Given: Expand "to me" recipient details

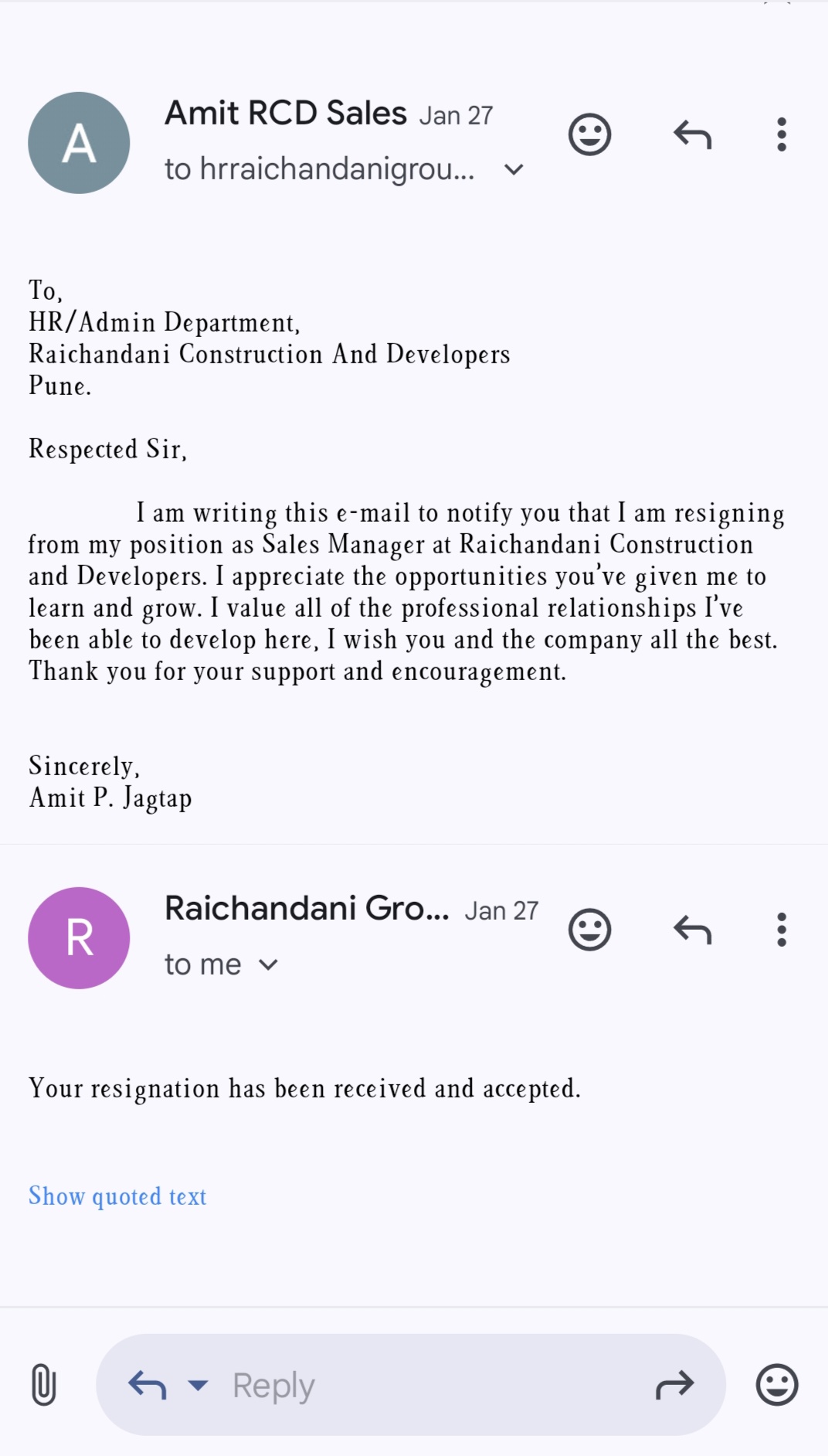Looking at the screenshot, I should click(268, 964).
